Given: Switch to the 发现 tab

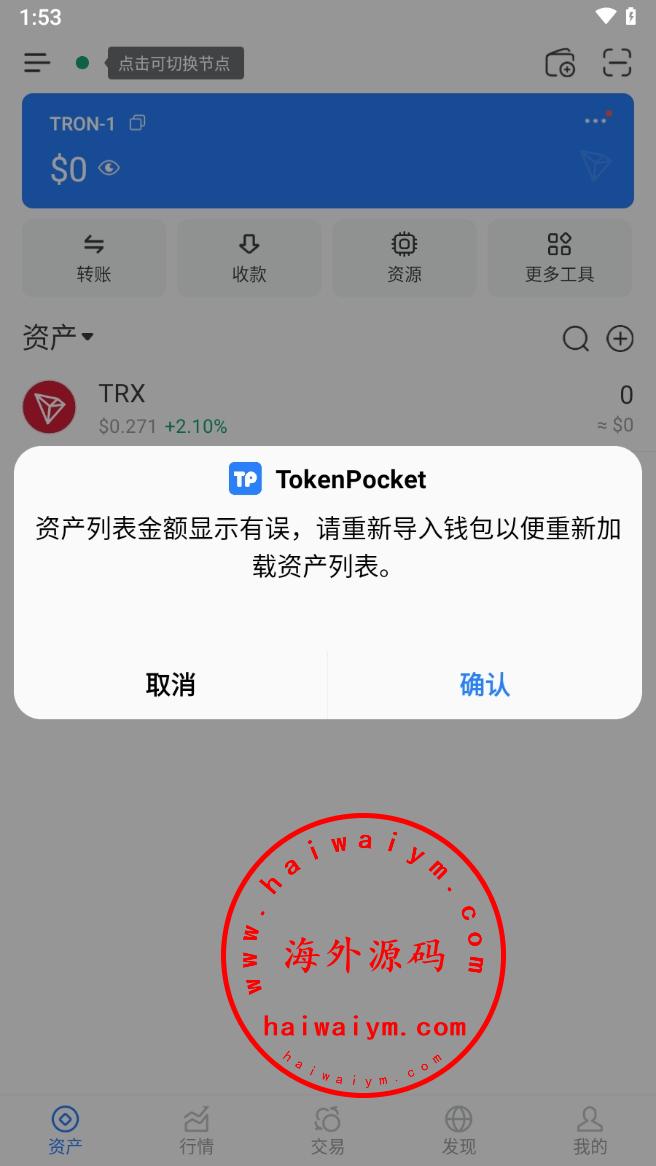Looking at the screenshot, I should point(458,1130).
